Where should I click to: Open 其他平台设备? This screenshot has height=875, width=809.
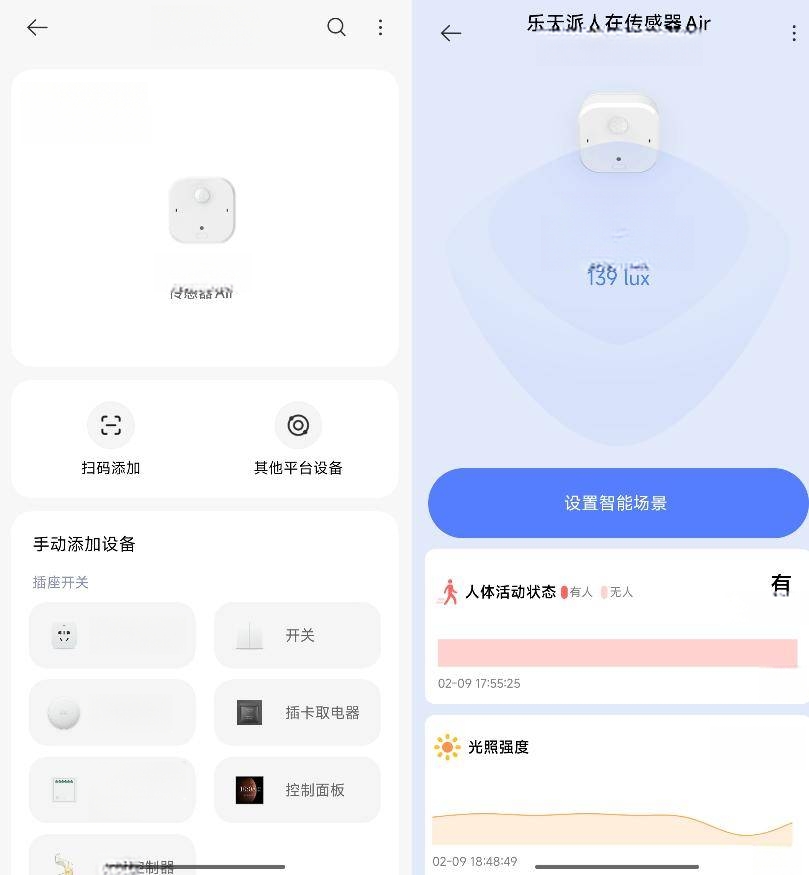pyautogui.click(x=298, y=439)
